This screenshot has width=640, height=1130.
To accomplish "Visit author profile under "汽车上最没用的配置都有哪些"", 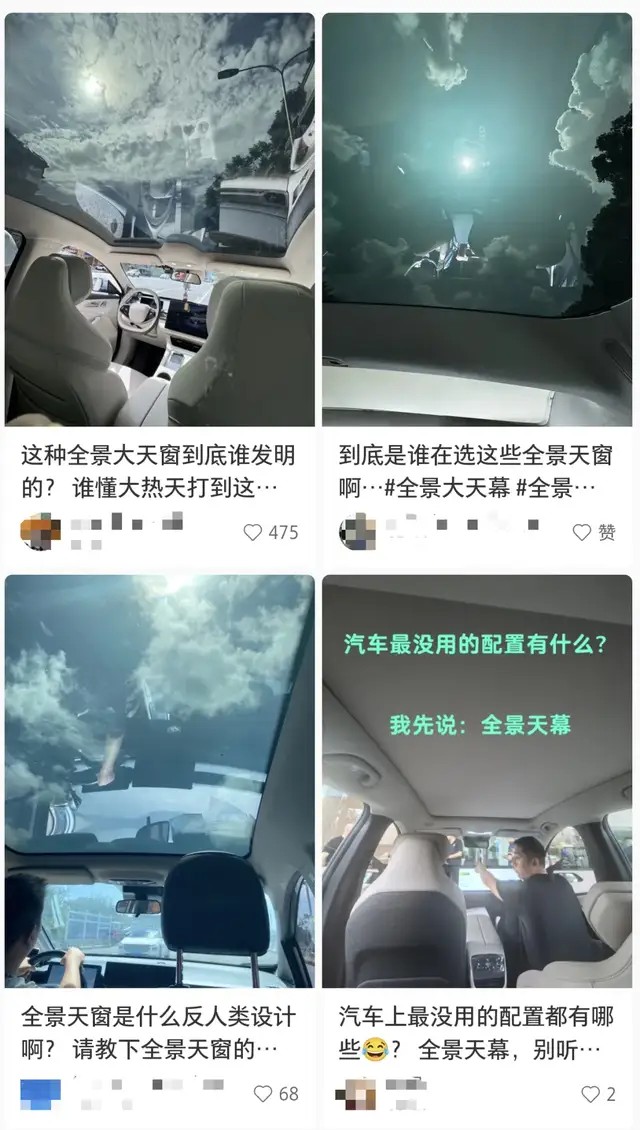I will click(x=357, y=1093).
